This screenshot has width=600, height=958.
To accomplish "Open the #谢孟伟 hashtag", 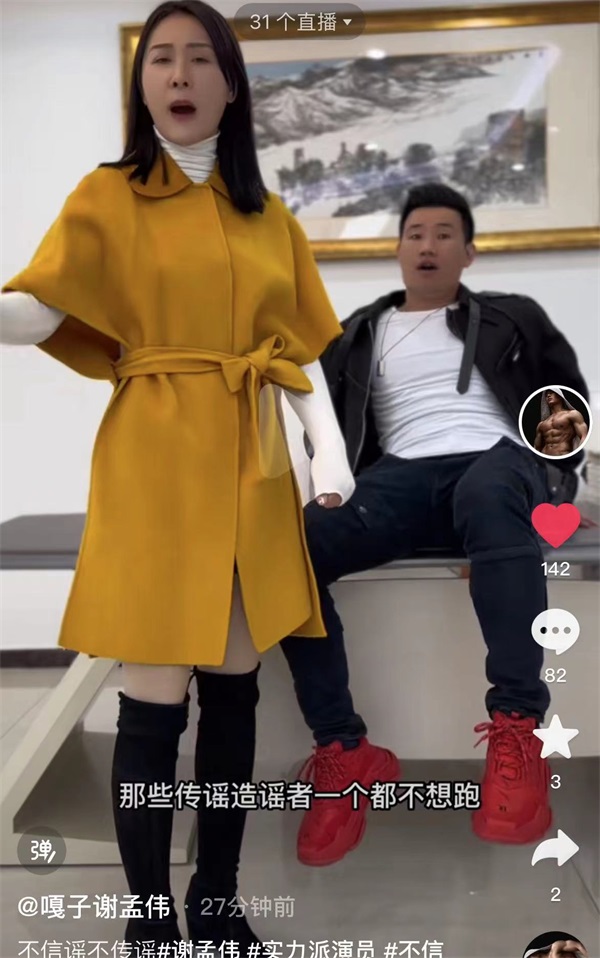I will (198, 948).
